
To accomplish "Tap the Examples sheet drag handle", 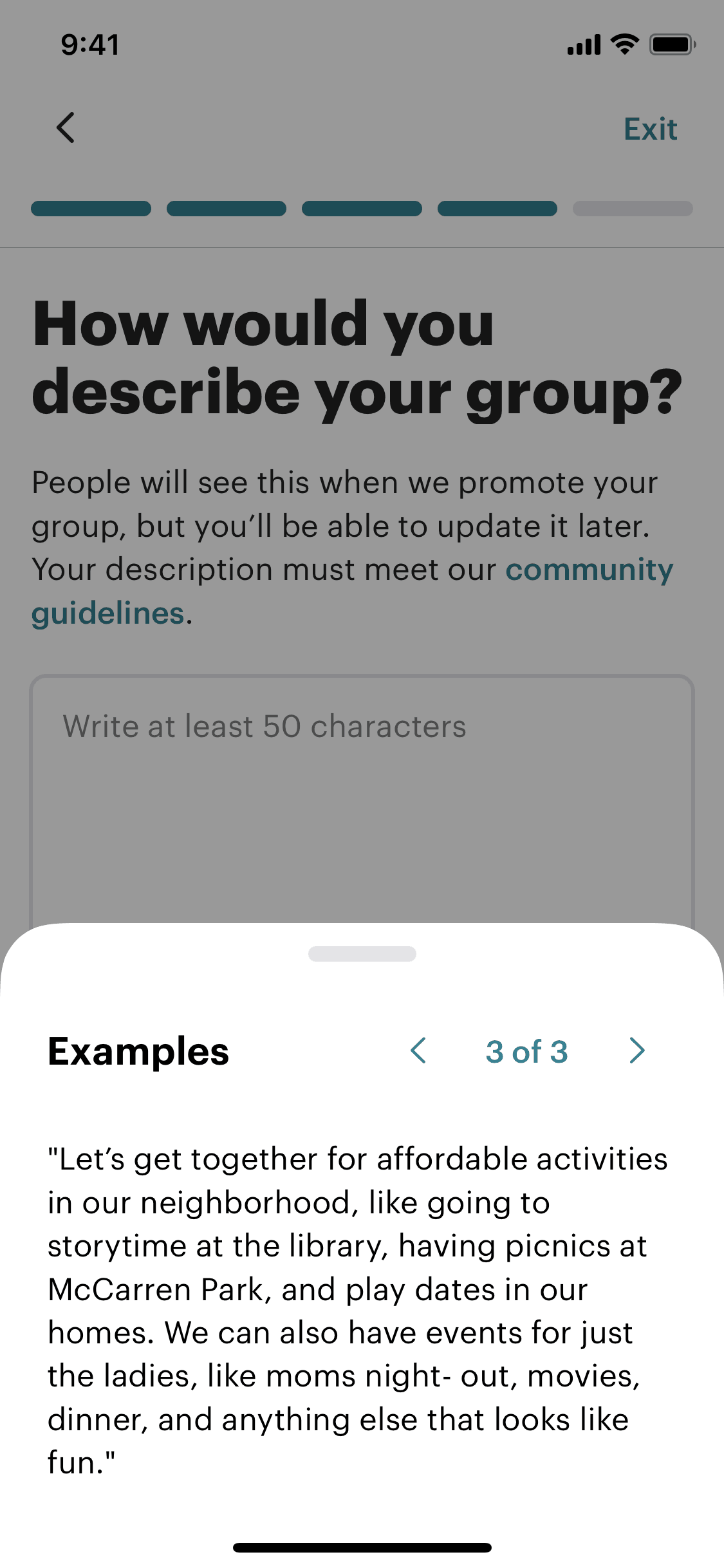I will tap(362, 954).
